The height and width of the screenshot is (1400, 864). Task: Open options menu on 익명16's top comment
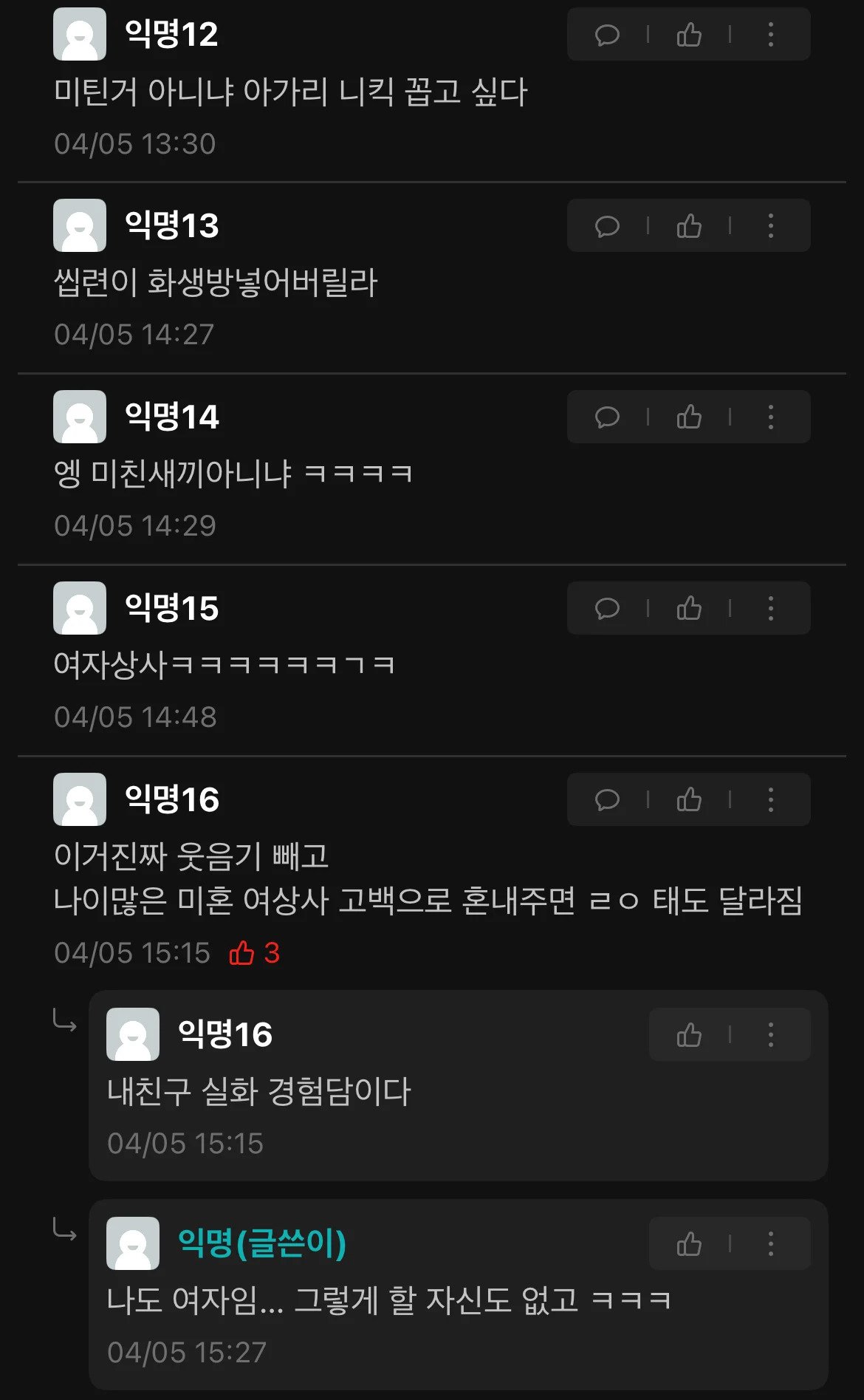tap(771, 800)
